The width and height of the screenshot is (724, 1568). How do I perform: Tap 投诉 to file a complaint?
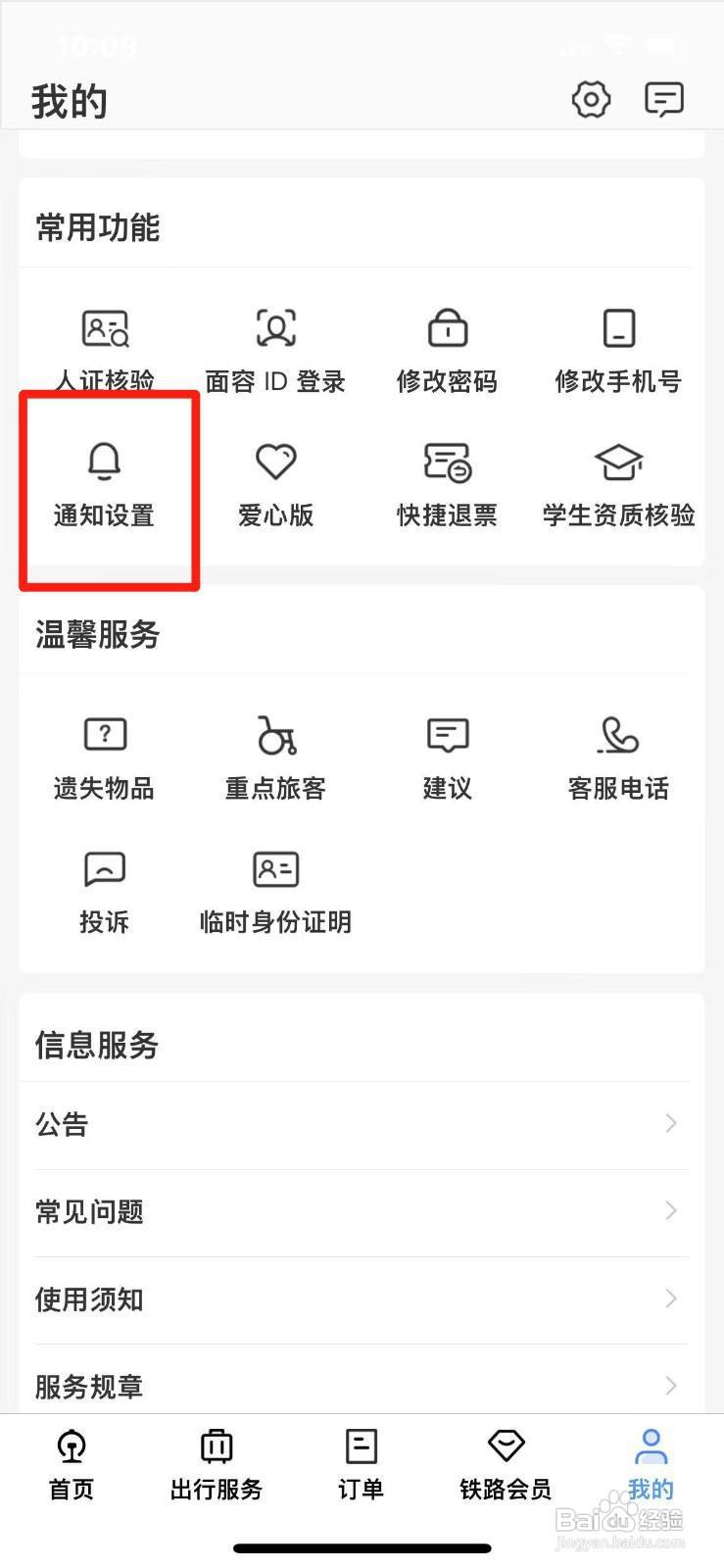[x=104, y=887]
